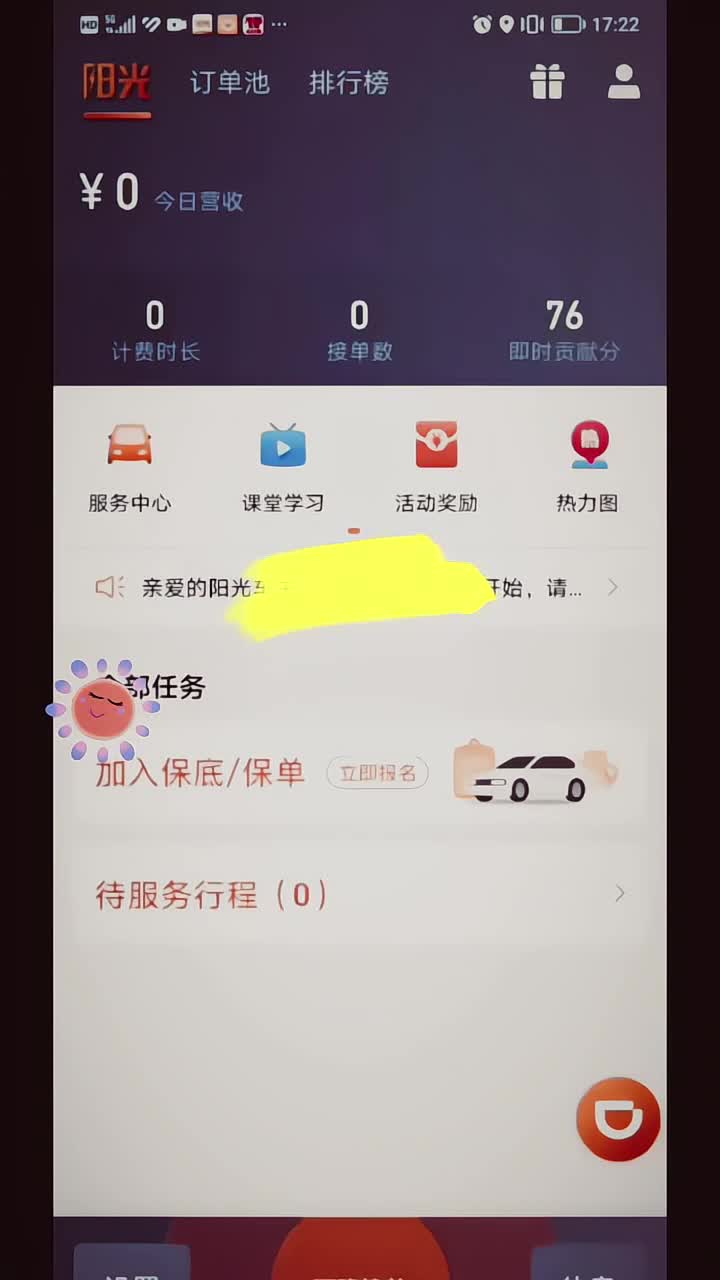Open the gift box icon
This screenshot has width=720, height=1280.
(x=547, y=83)
